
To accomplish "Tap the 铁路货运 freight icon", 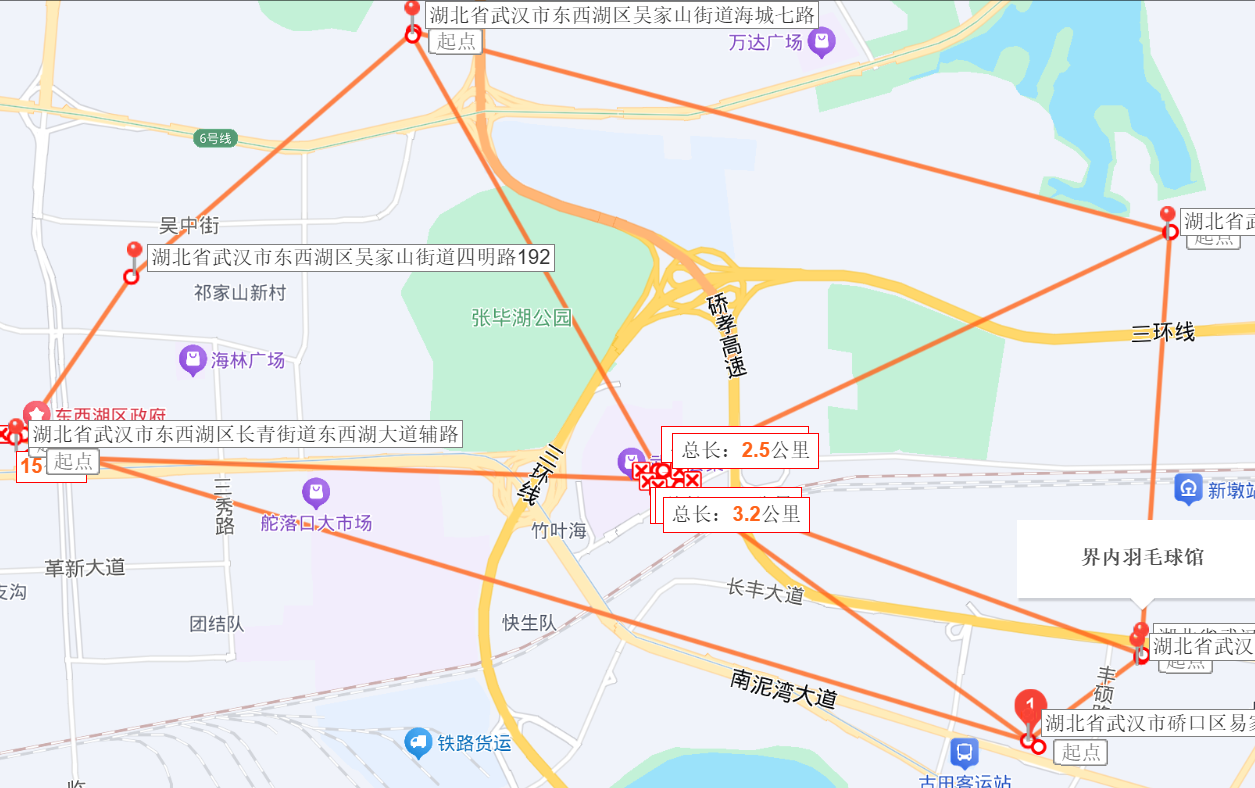I will click(418, 743).
